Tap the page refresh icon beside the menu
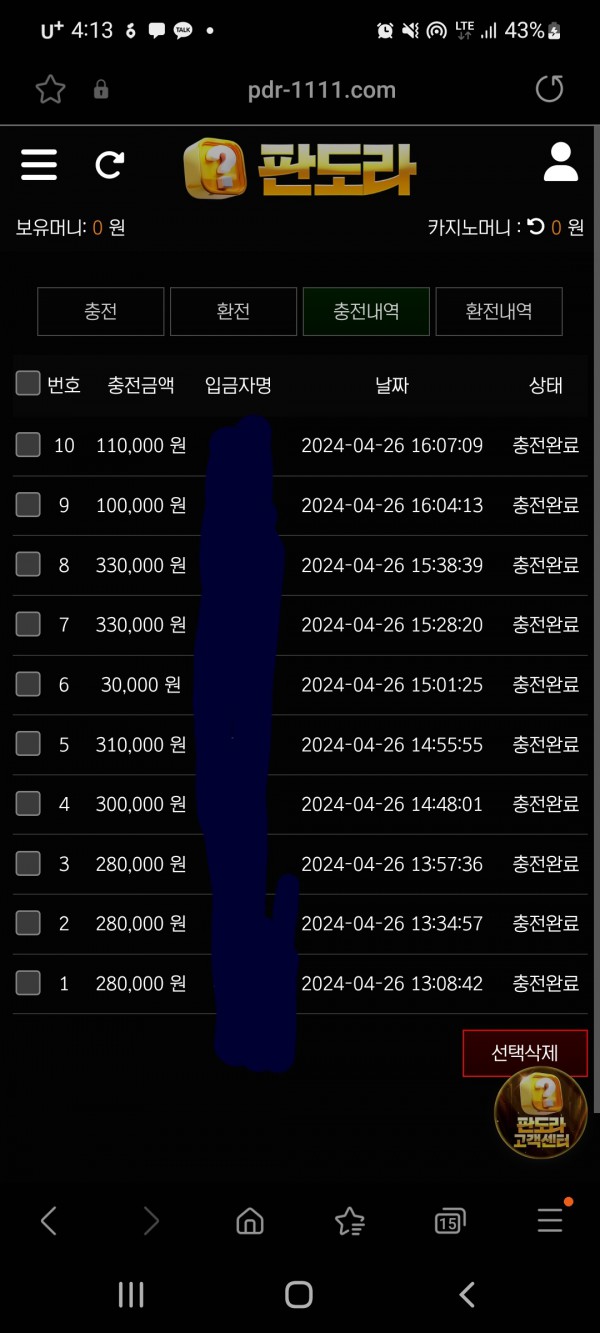The image size is (600, 1333). pyautogui.click(x=110, y=164)
